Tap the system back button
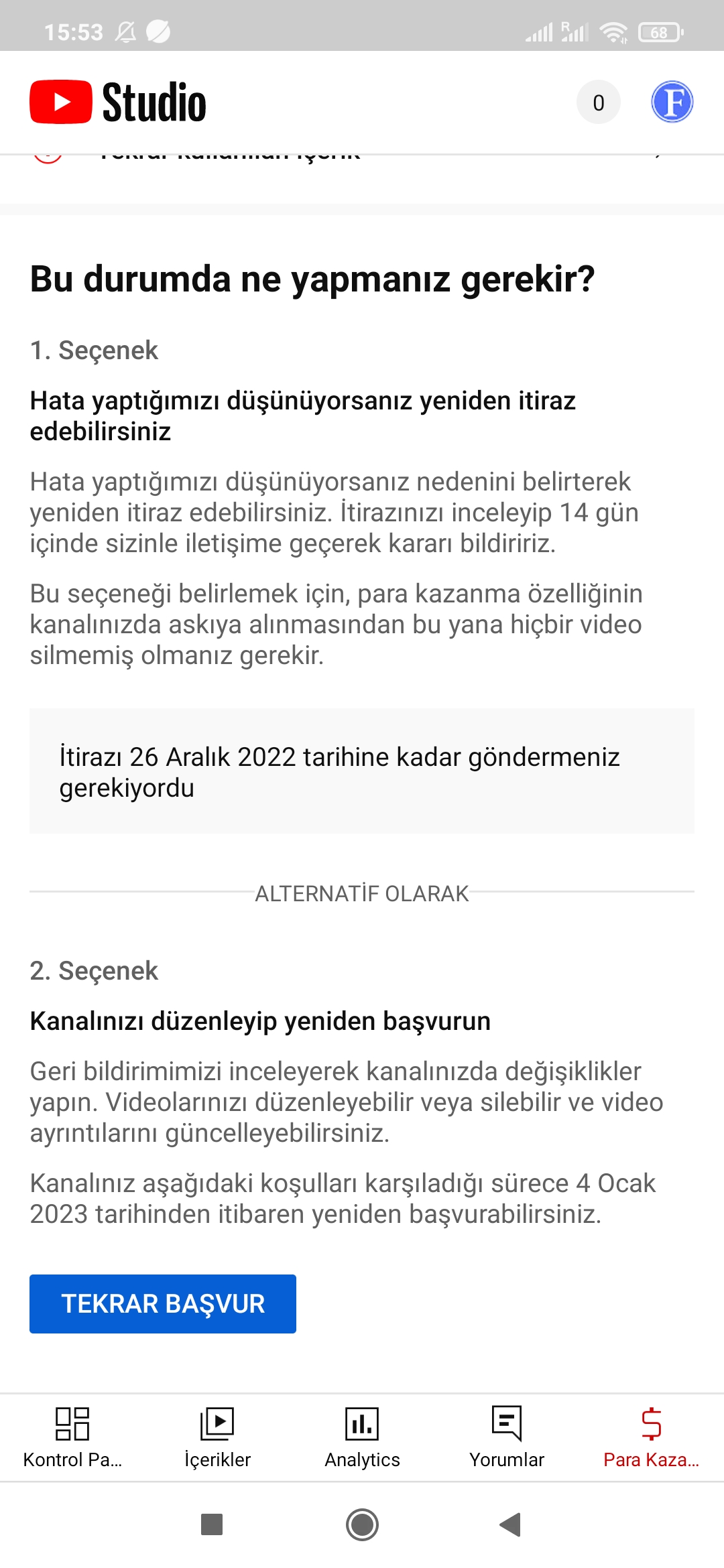Viewport: 724px width, 1568px height. click(x=511, y=1524)
